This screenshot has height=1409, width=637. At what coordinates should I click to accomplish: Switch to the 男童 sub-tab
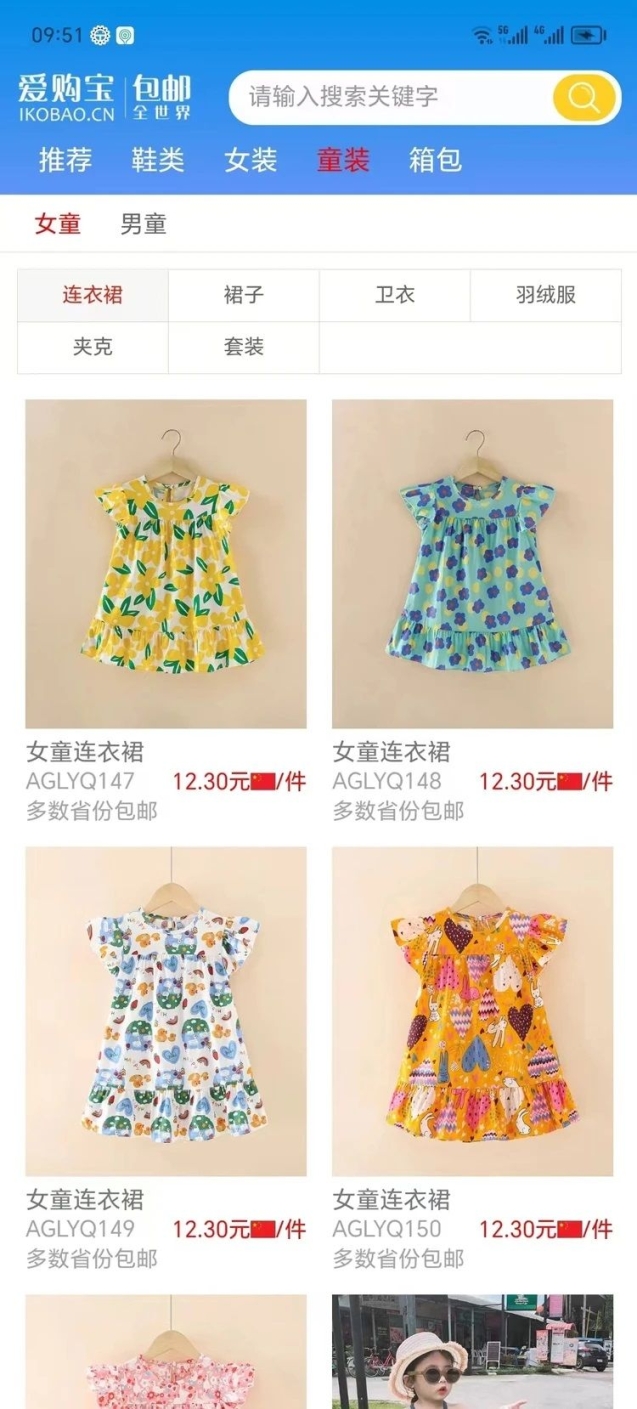[x=143, y=224]
